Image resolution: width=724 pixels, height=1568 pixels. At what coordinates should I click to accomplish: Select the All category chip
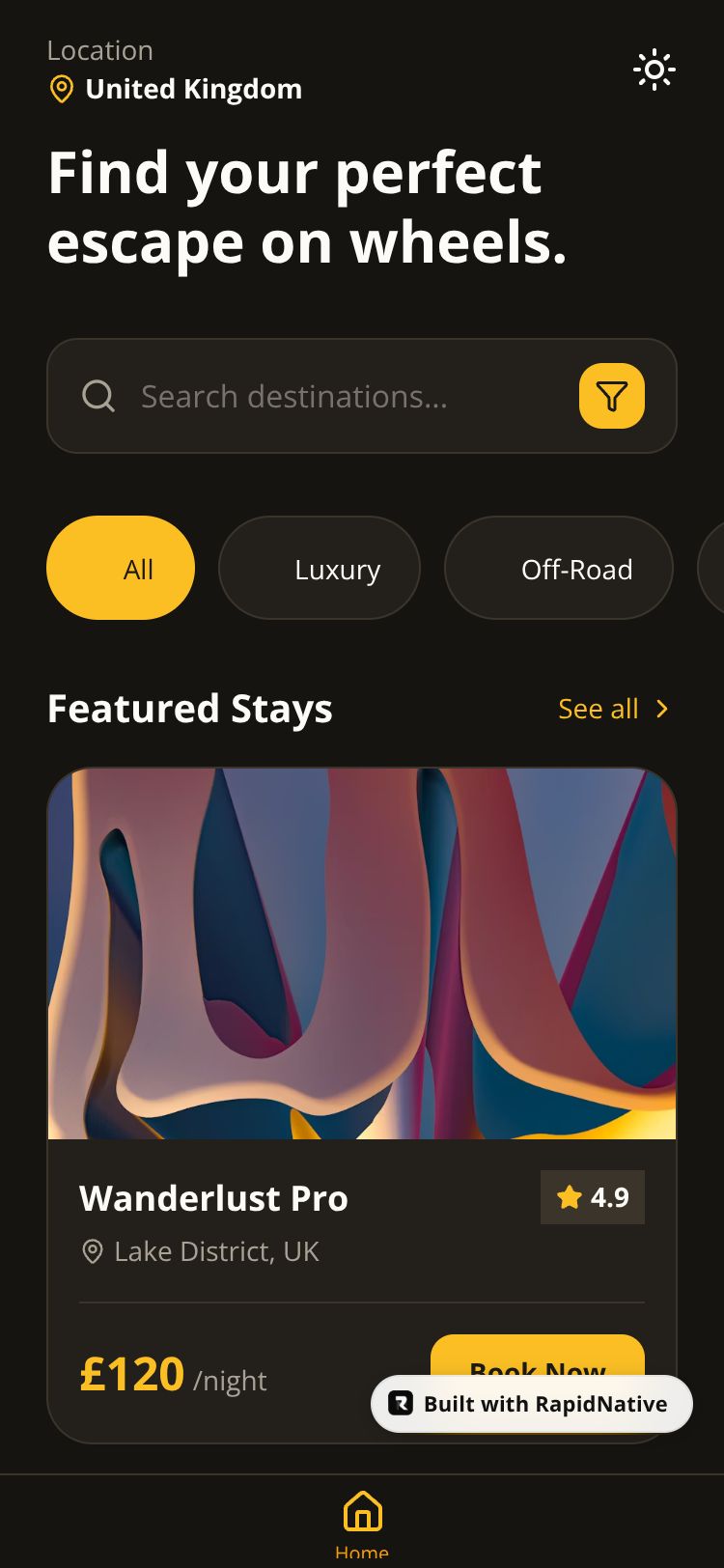(121, 569)
